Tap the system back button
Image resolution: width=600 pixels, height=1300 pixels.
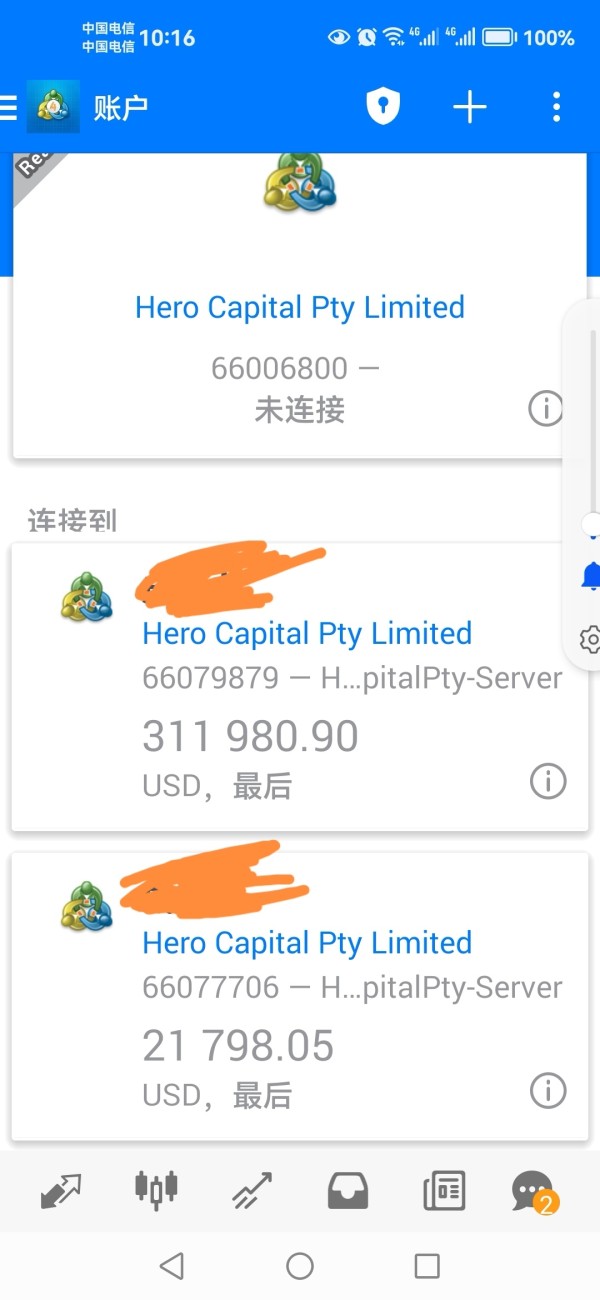click(x=172, y=1266)
